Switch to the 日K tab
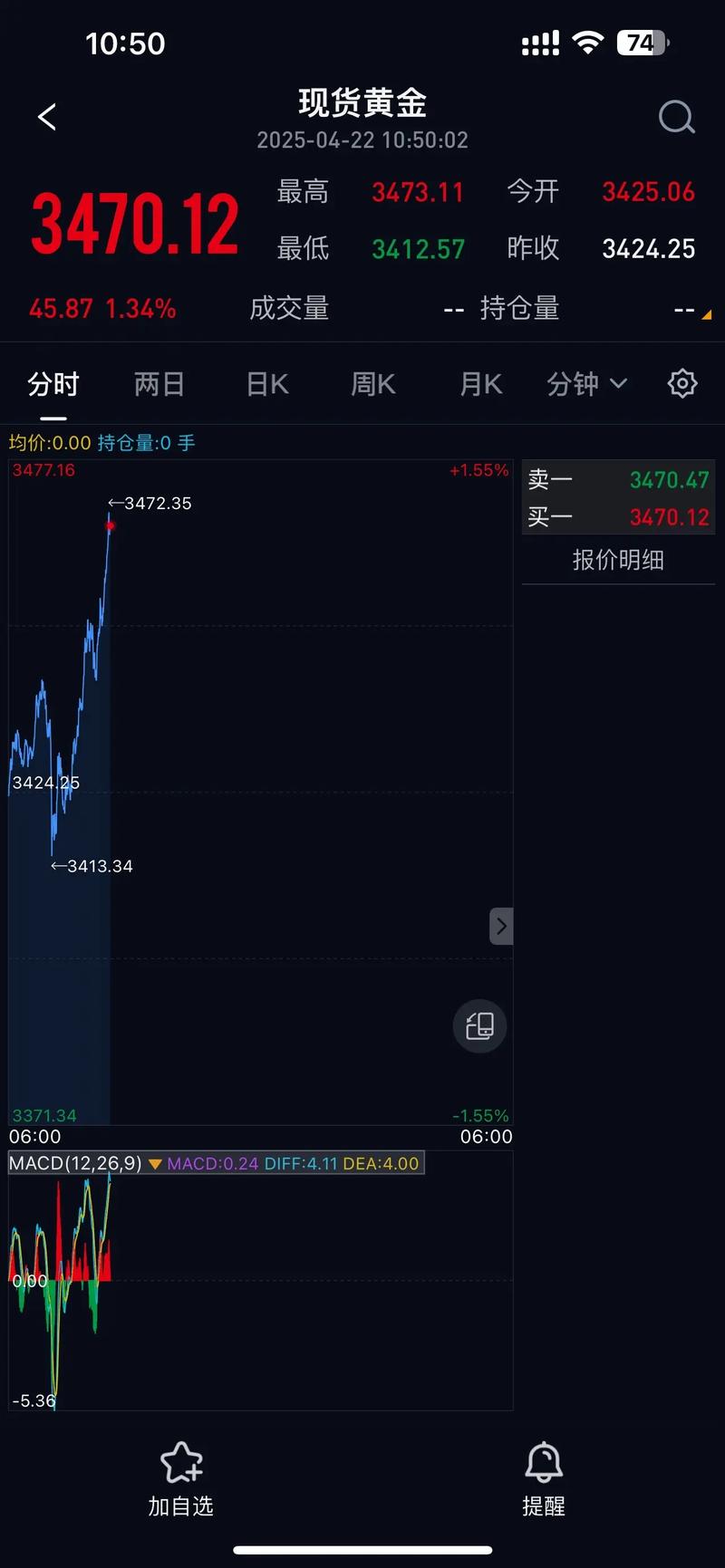 point(266,383)
